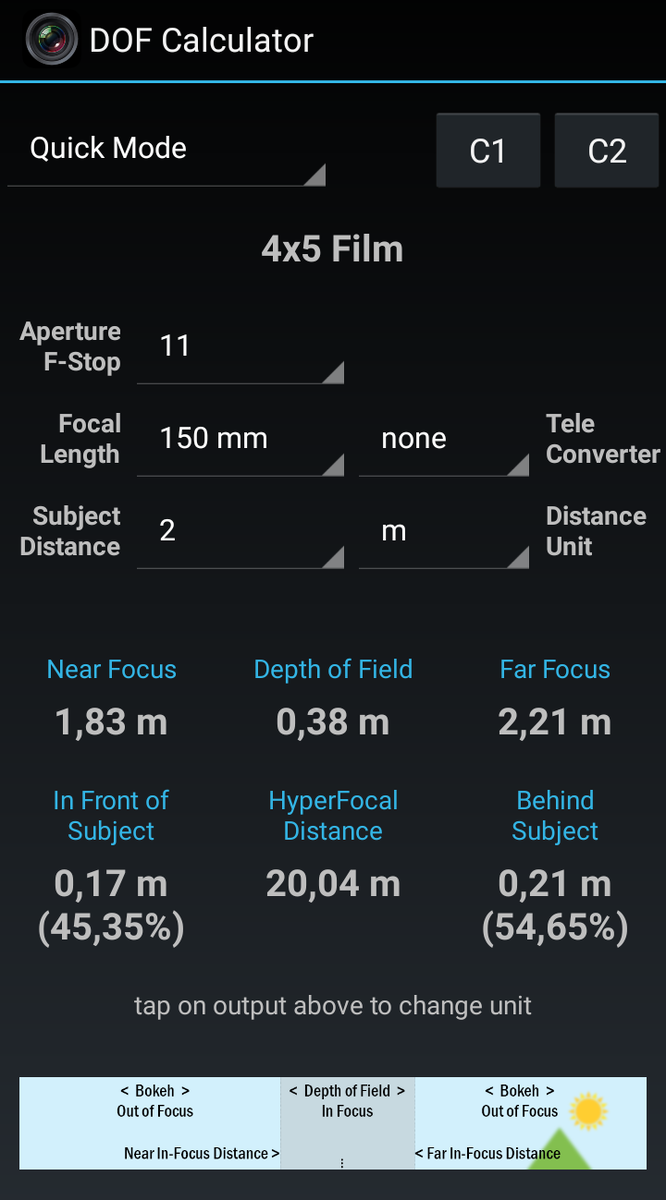Tap the Behind Subject output value
The image size is (666, 1200).
pyautogui.click(x=555, y=905)
